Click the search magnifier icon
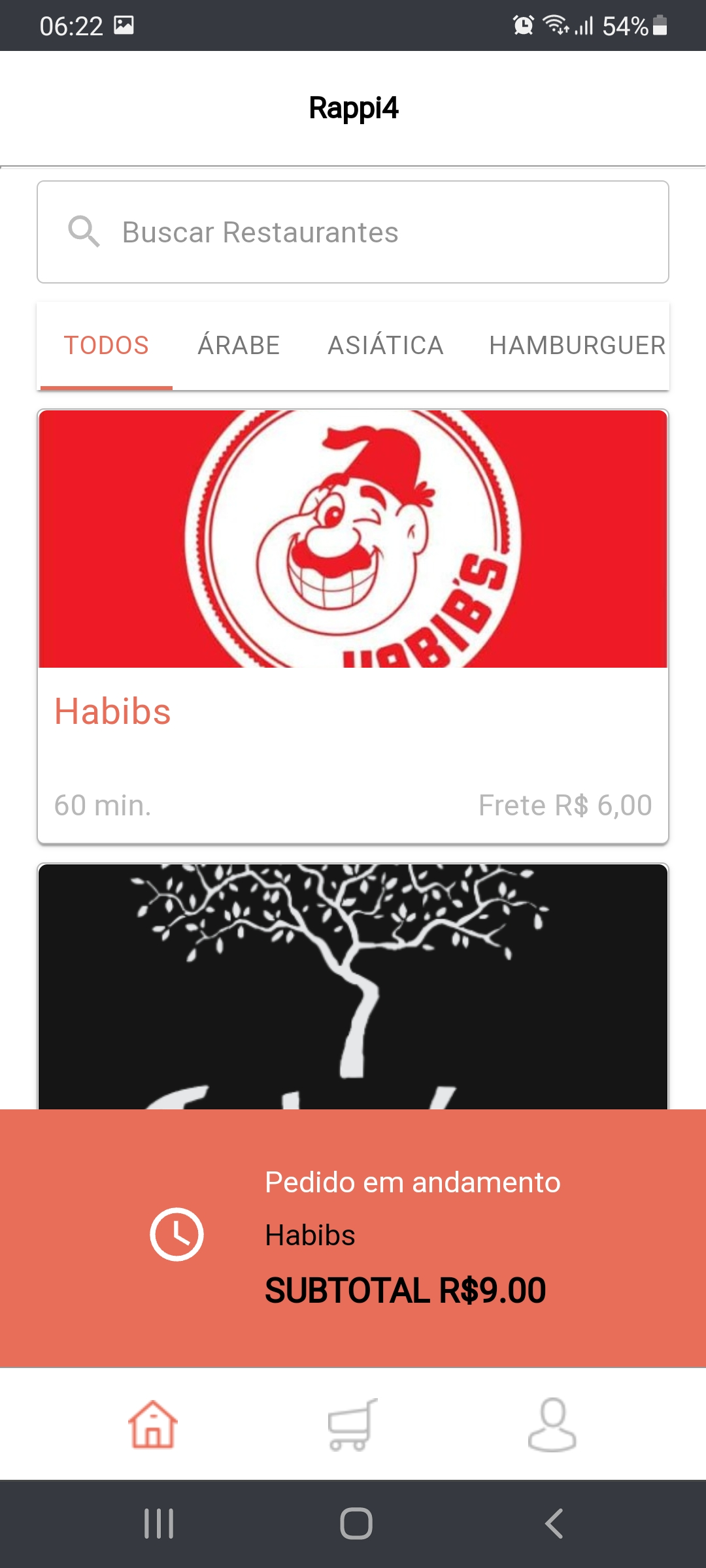This screenshot has height=1568, width=706. pyautogui.click(x=84, y=232)
